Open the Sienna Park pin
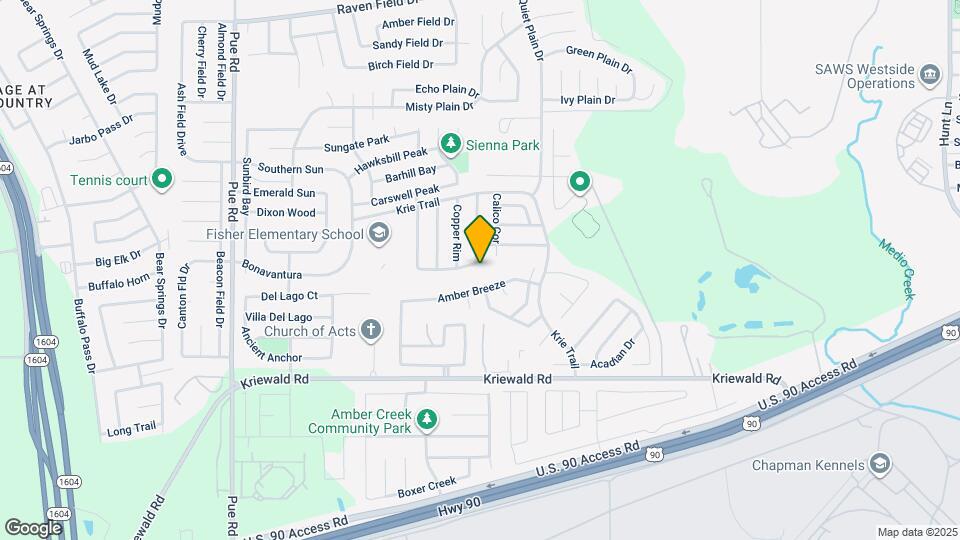960x540 pixels. coord(451,144)
